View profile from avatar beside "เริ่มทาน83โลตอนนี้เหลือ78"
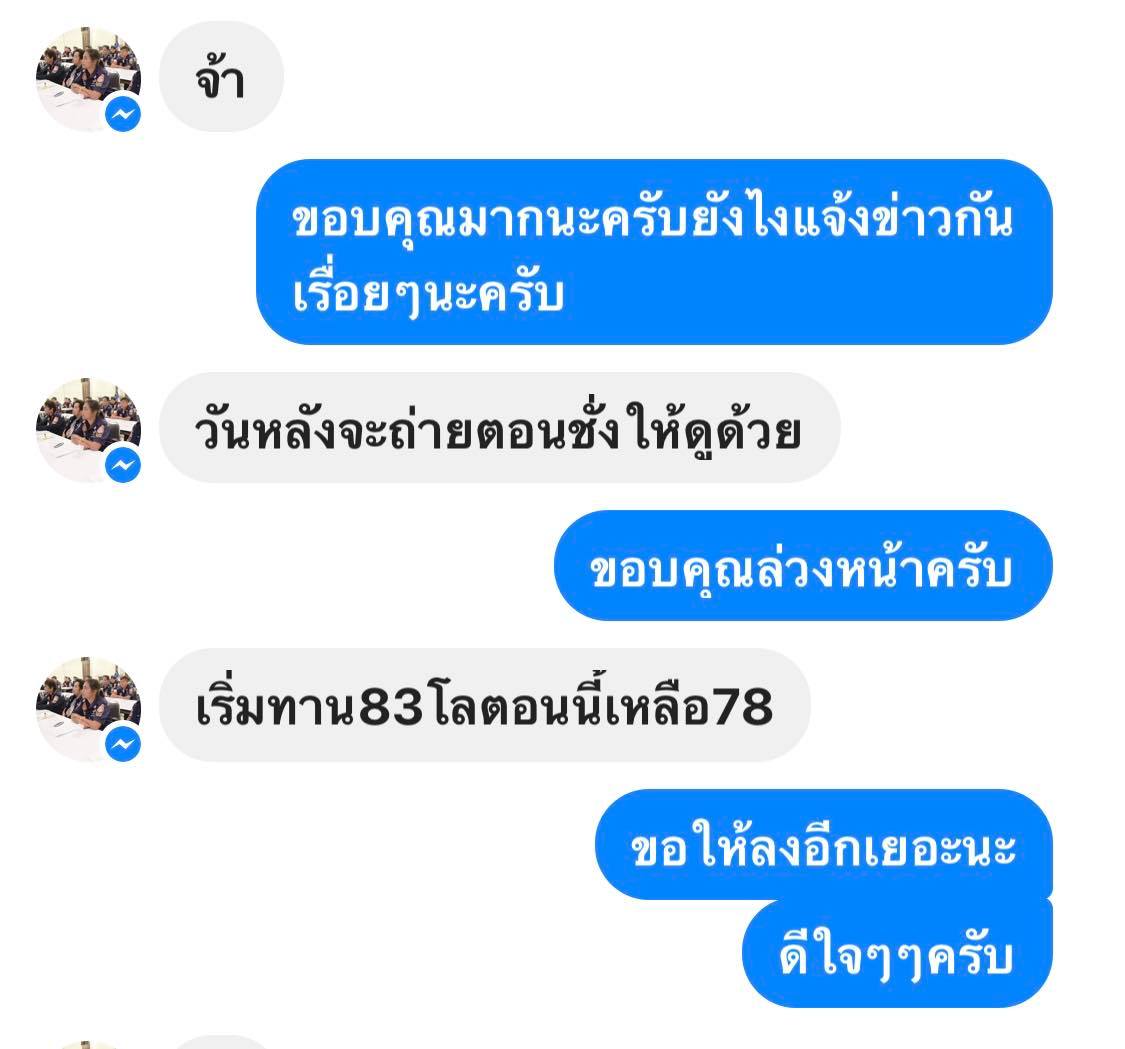 click(88, 708)
